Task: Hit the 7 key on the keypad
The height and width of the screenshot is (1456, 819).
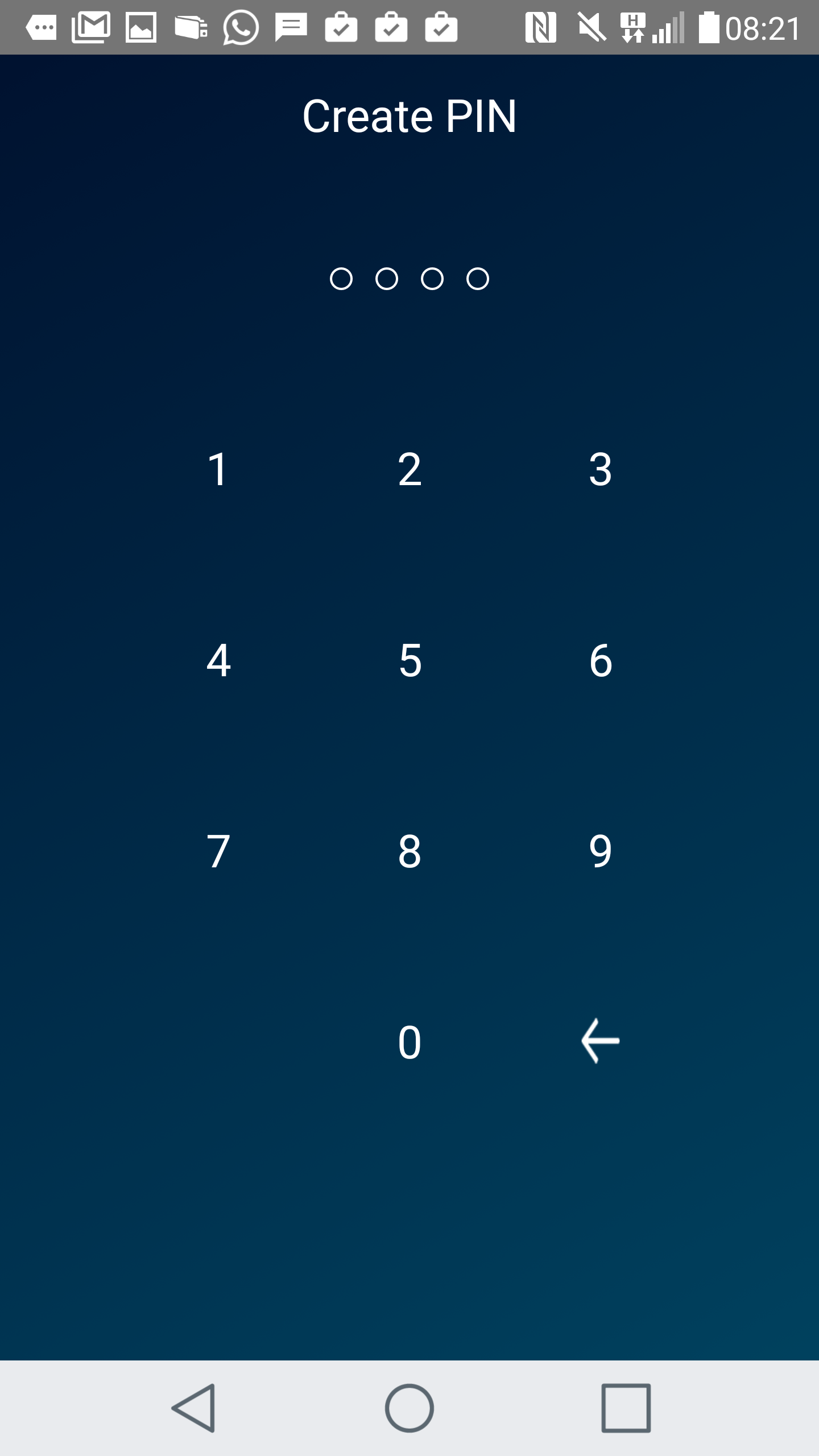Action: click(x=218, y=852)
